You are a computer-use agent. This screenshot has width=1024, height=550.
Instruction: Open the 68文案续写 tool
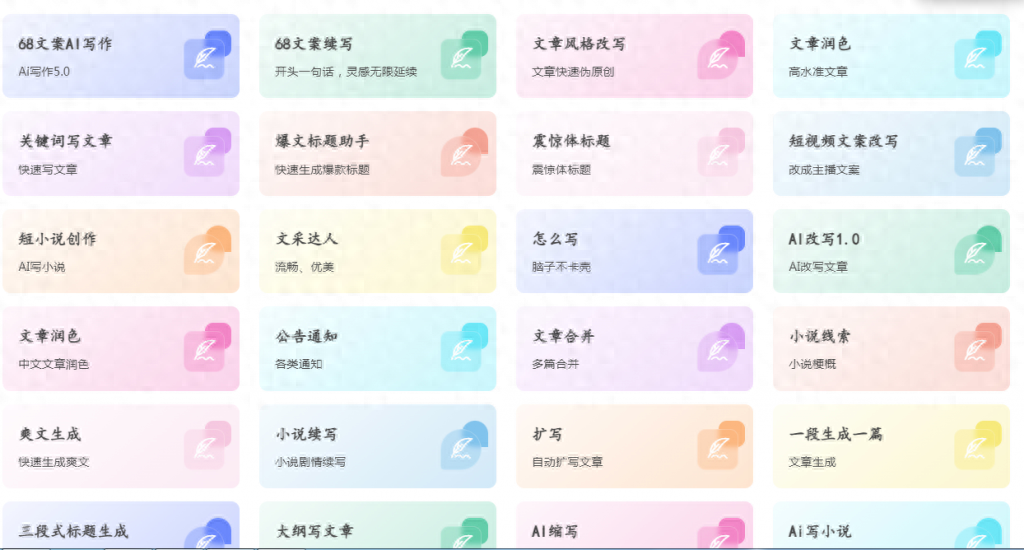pyautogui.click(x=377, y=56)
